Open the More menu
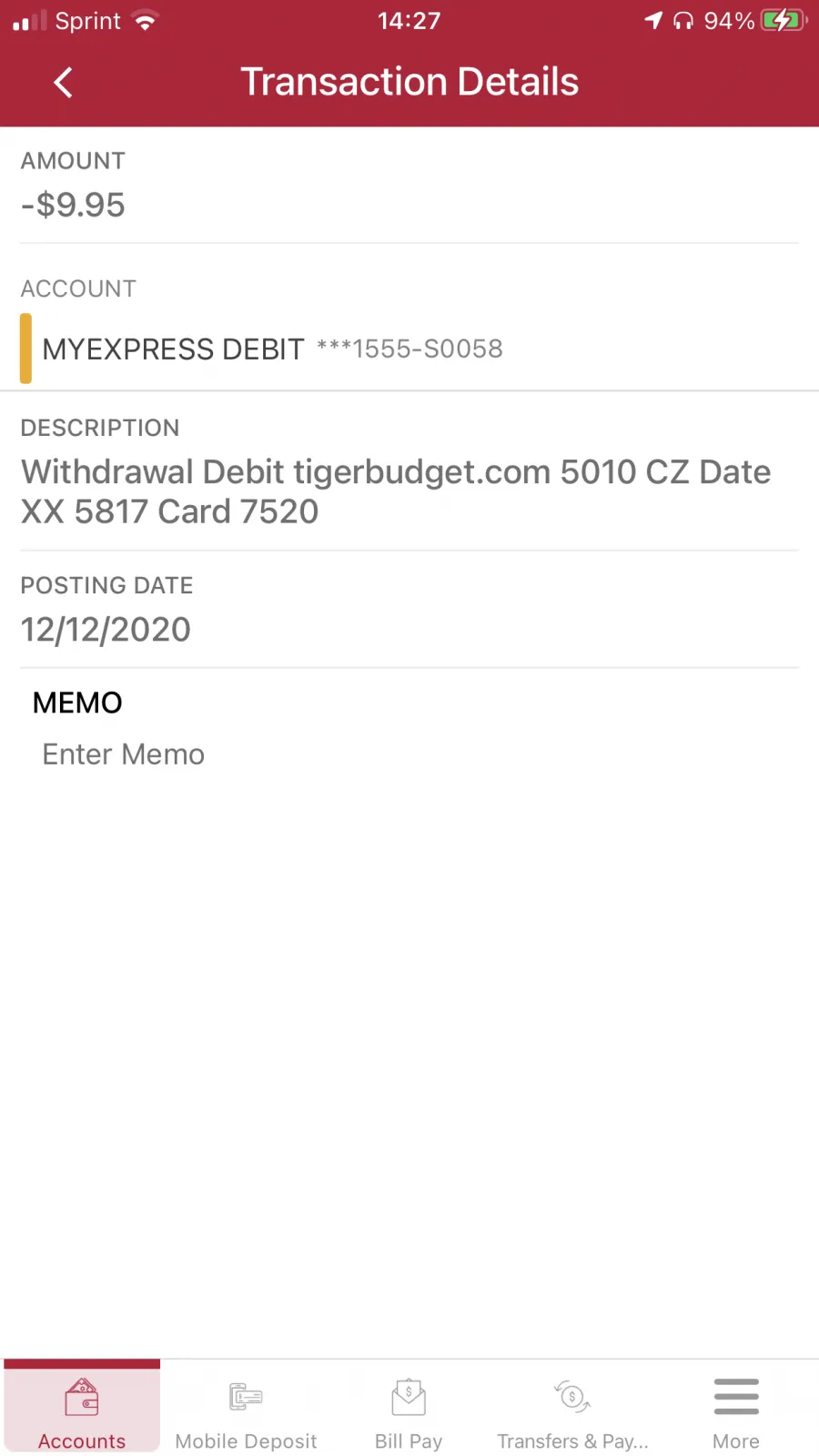Viewport: 819px width, 1456px height. [x=736, y=1409]
